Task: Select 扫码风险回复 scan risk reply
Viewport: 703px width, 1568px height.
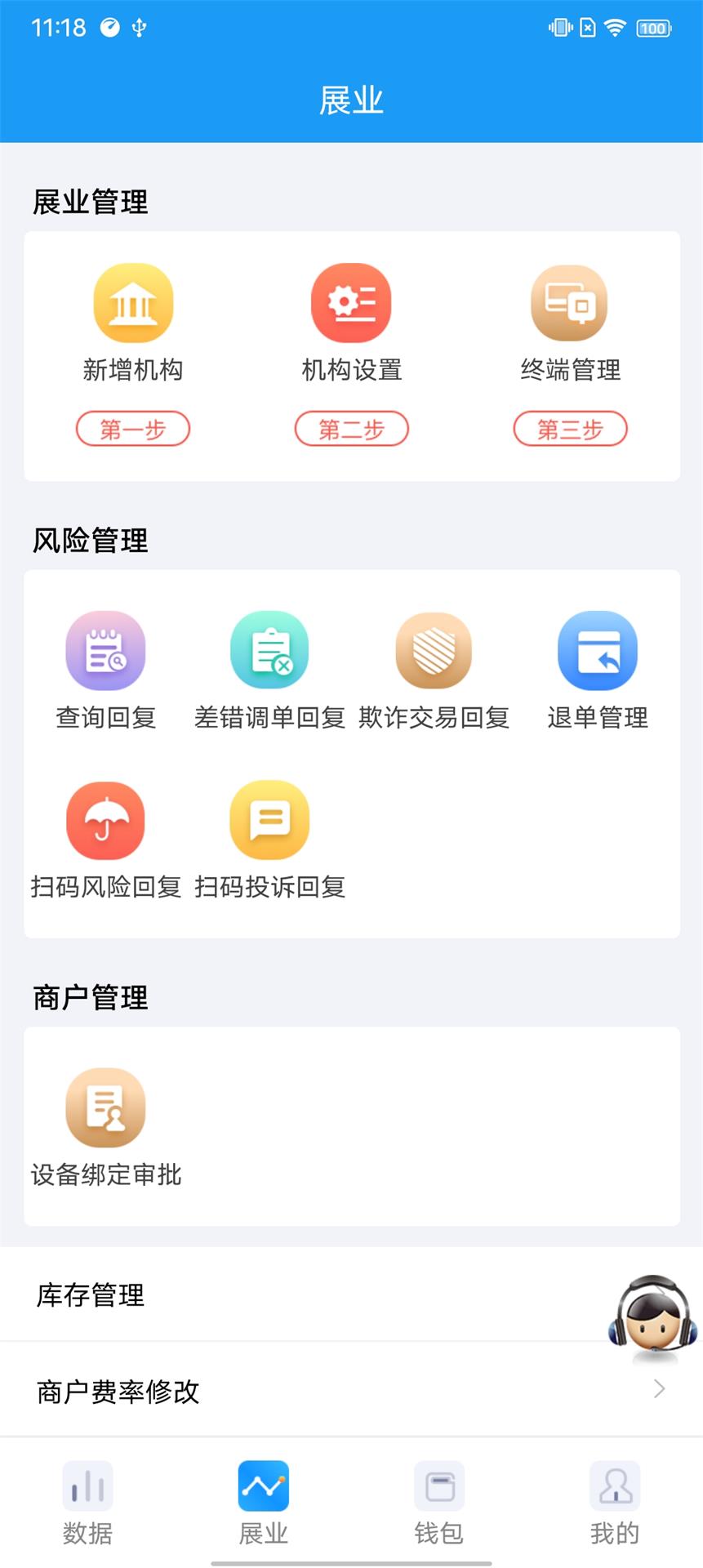Action: [x=105, y=839]
